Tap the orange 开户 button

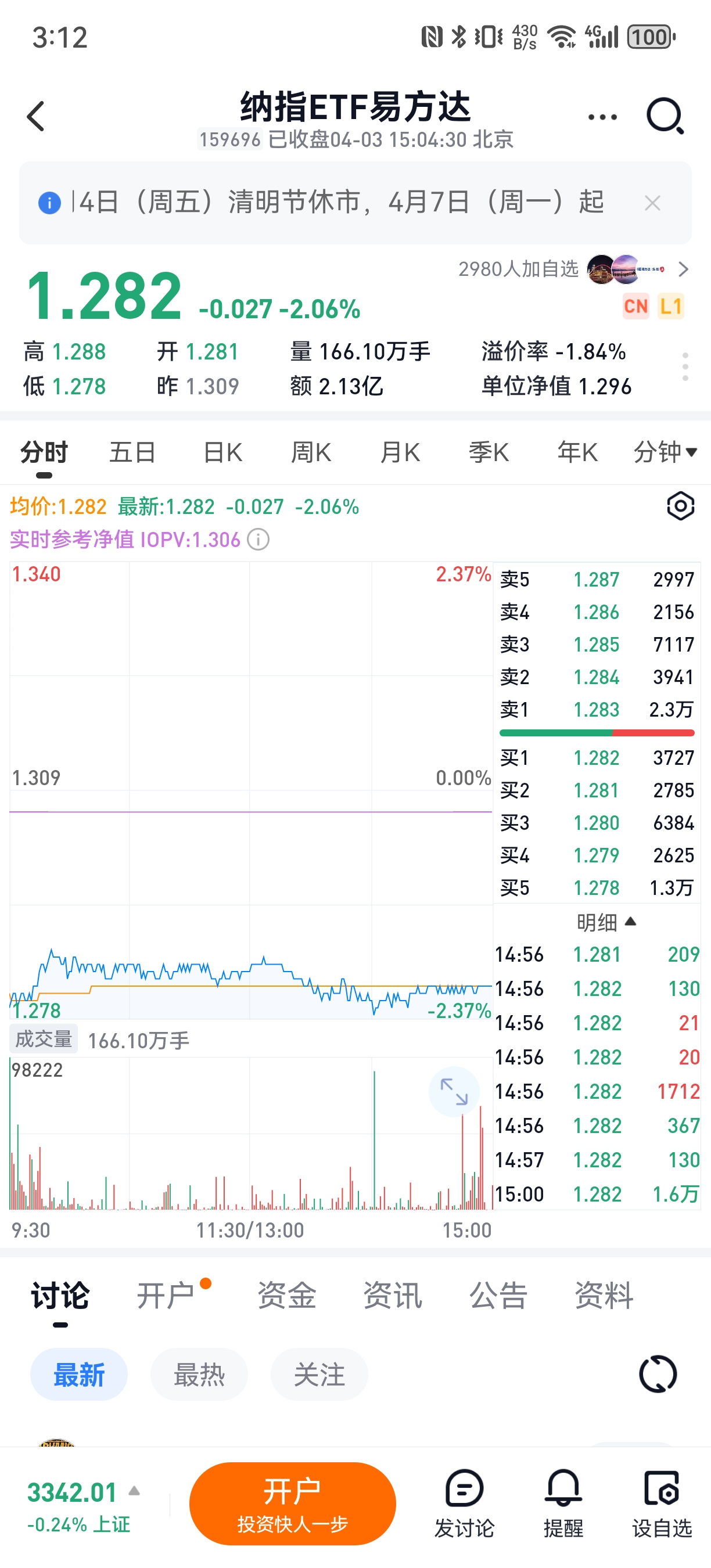(x=292, y=1504)
